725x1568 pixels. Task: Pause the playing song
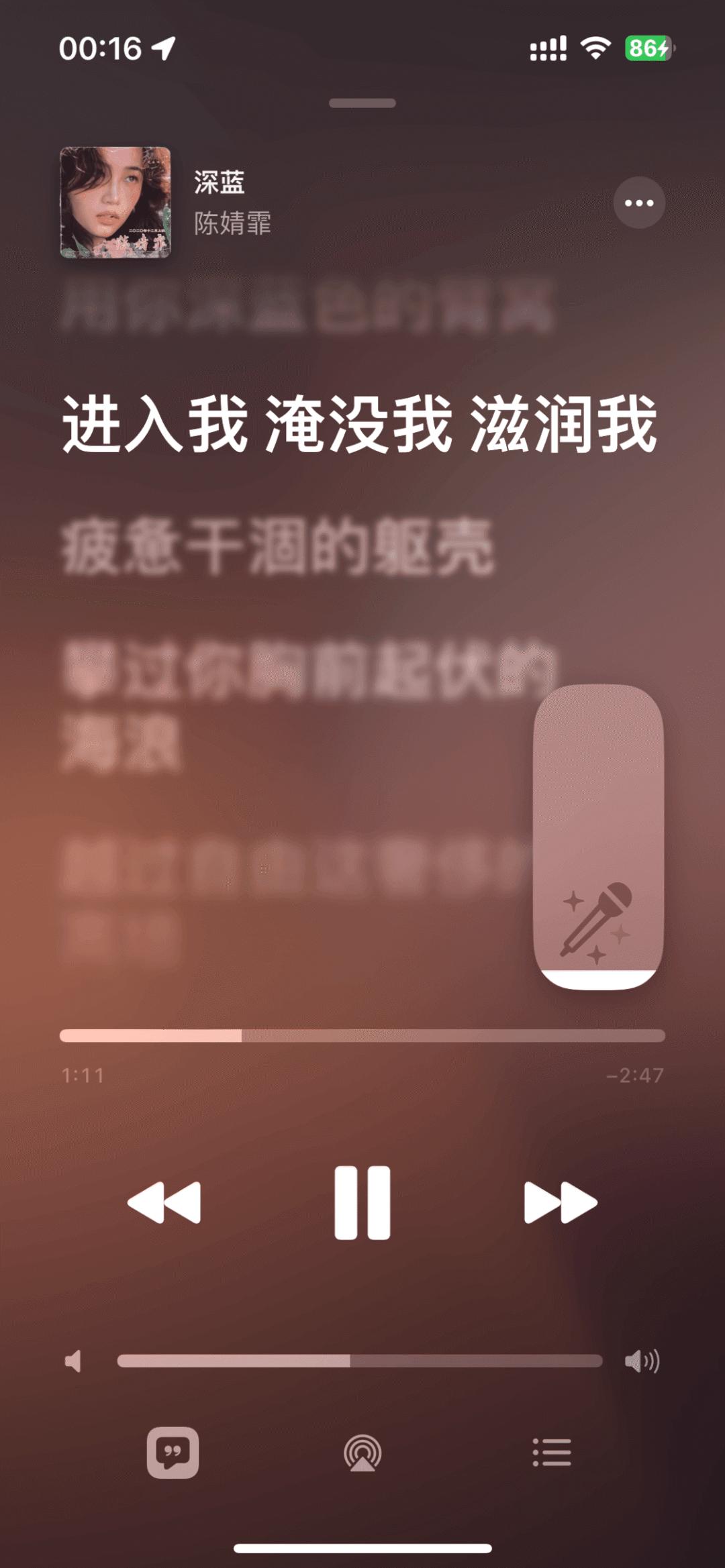pyautogui.click(x=362, y=1202)
